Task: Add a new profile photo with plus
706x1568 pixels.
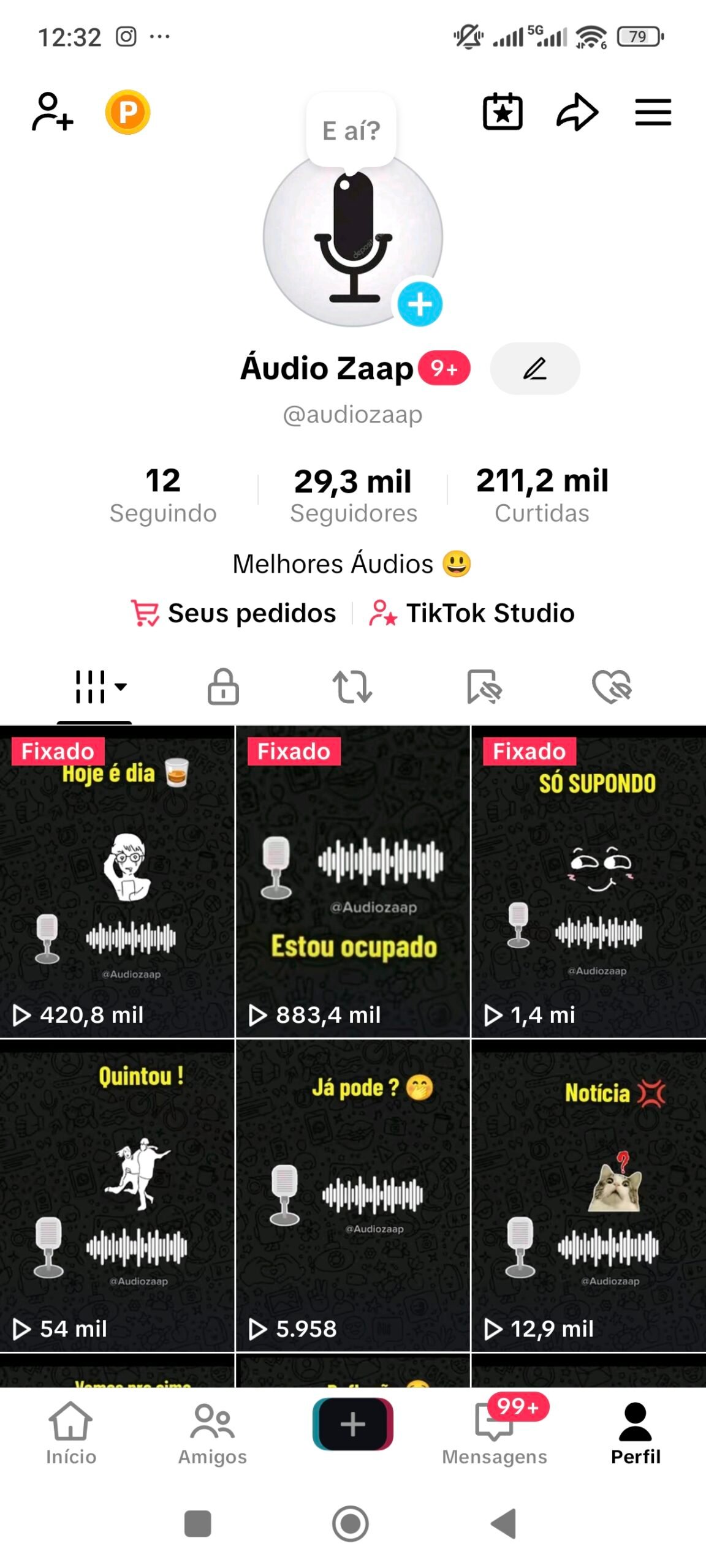Action: (x=420, y=304)
